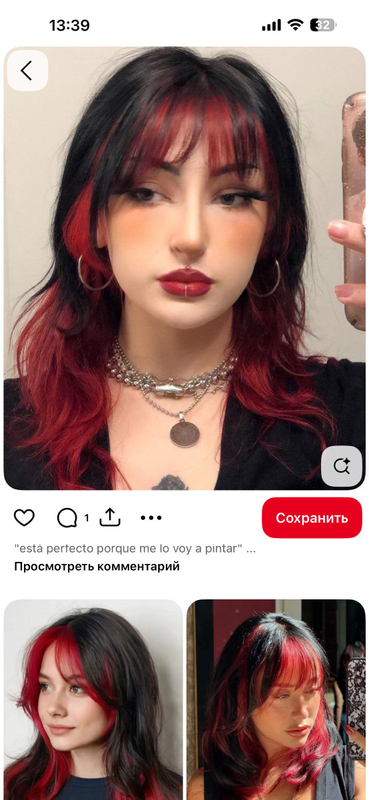This screenshot has width=369, height=800.
Task: Open the comments bubble icon
Action: click(67, 518)
